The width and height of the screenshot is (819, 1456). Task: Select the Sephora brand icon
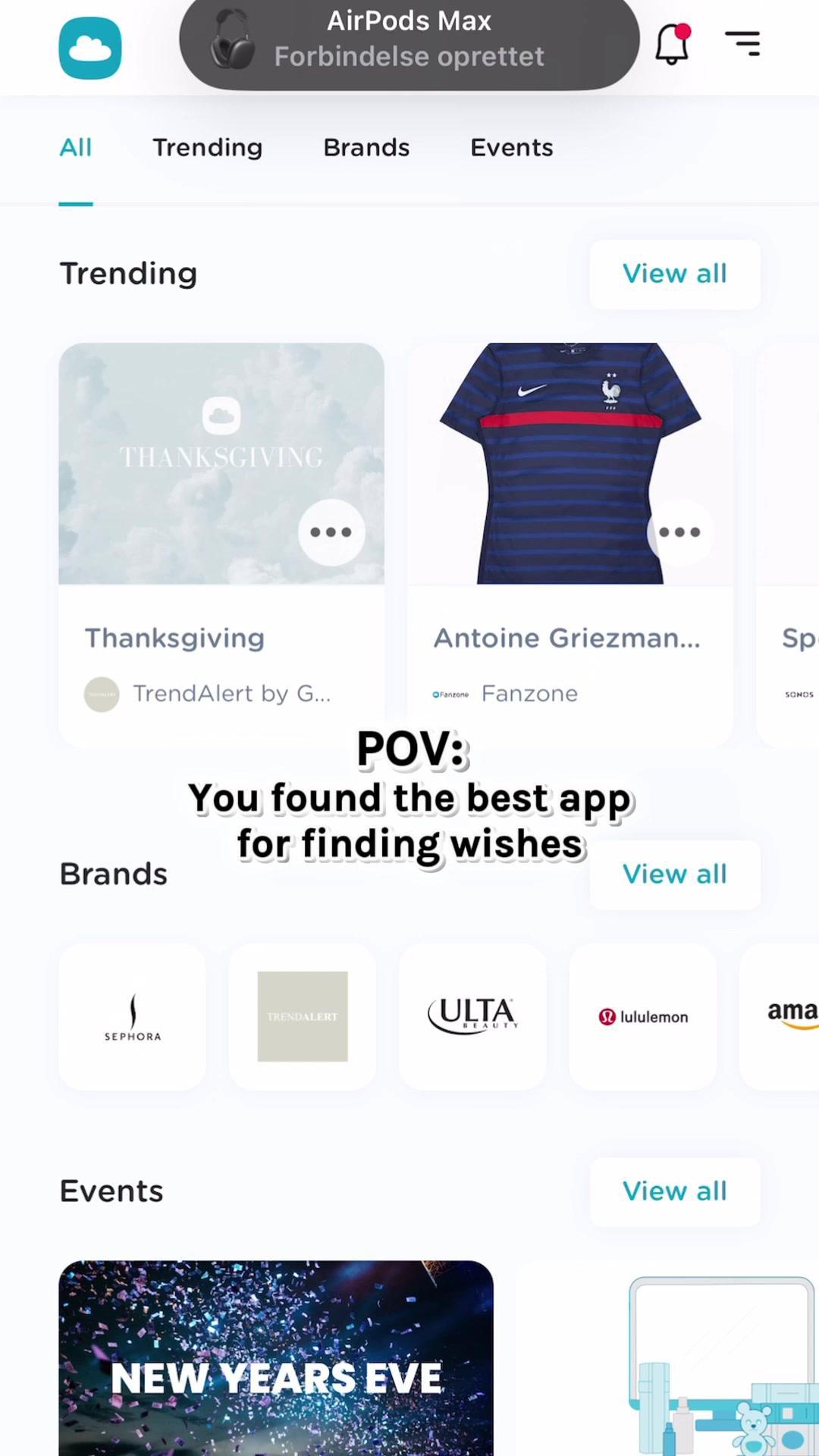(x=131, y=1016)
